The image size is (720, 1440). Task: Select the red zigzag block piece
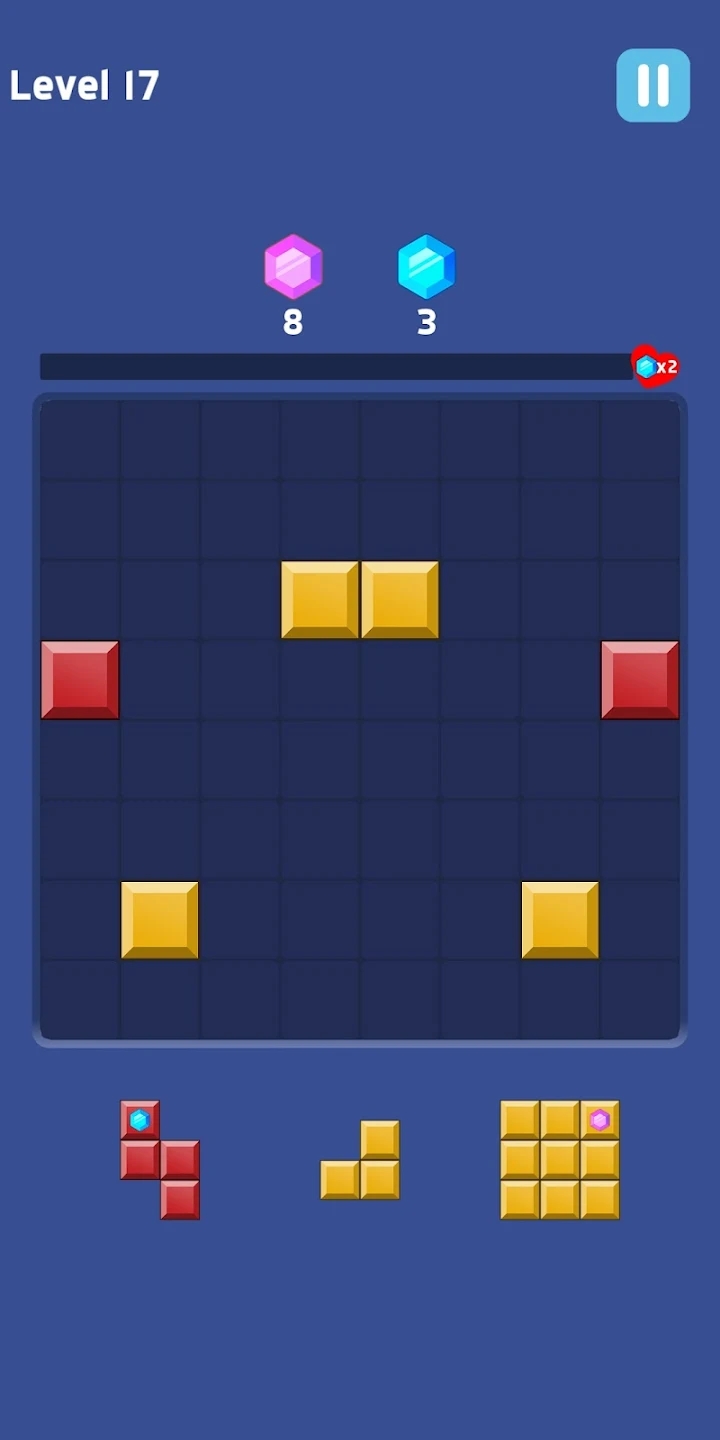160,1160
